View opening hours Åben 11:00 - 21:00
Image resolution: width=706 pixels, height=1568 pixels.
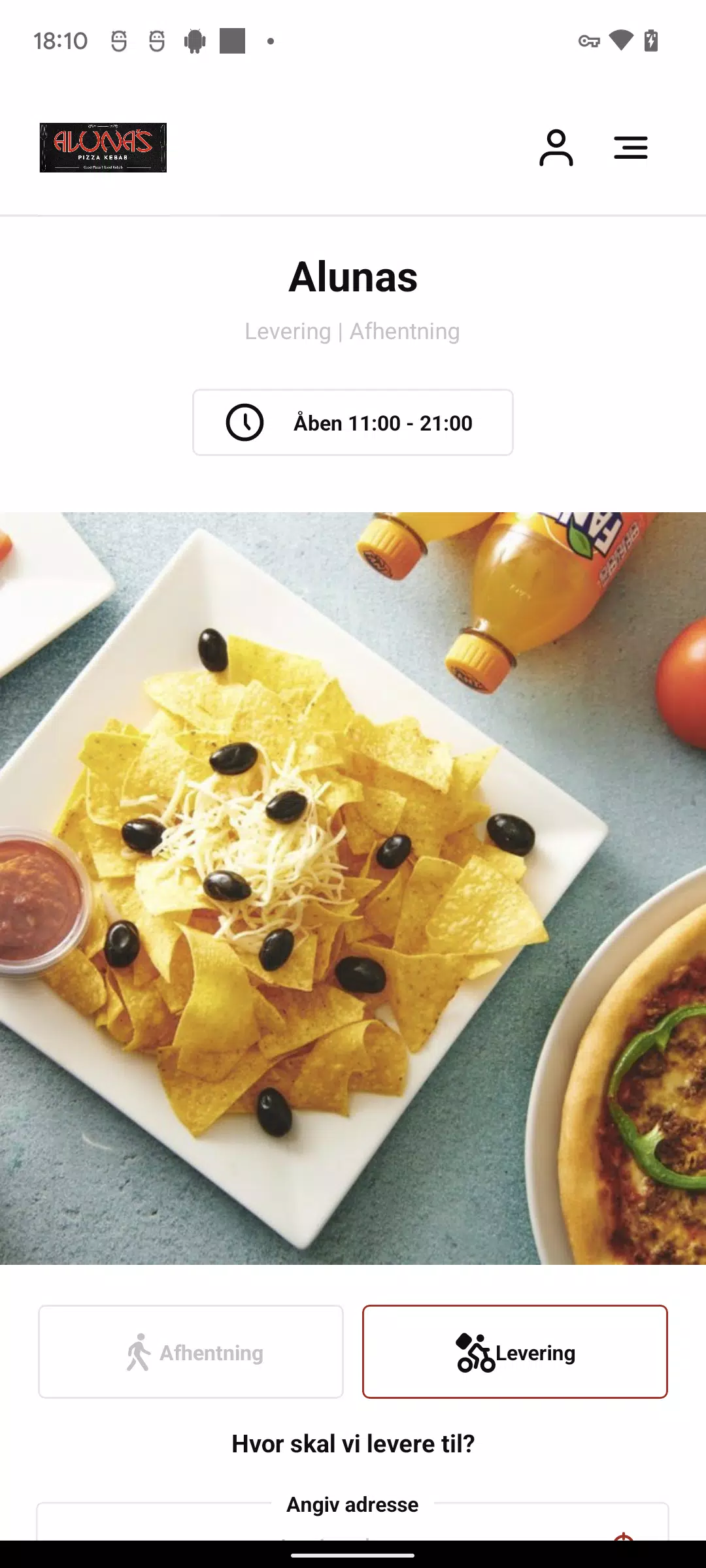pyautogui.click(x=353, y=423)
